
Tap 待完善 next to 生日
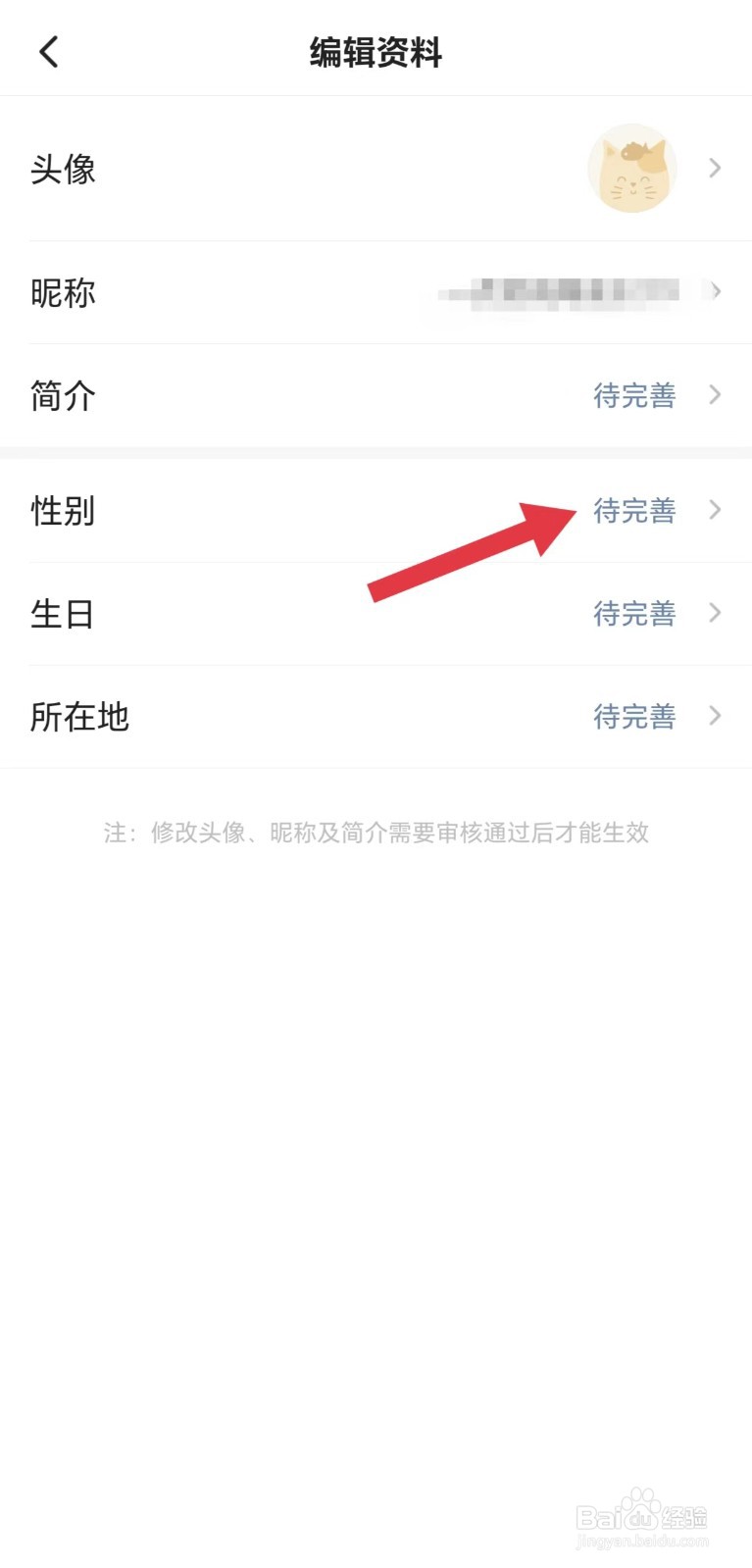tap(634, 613)
